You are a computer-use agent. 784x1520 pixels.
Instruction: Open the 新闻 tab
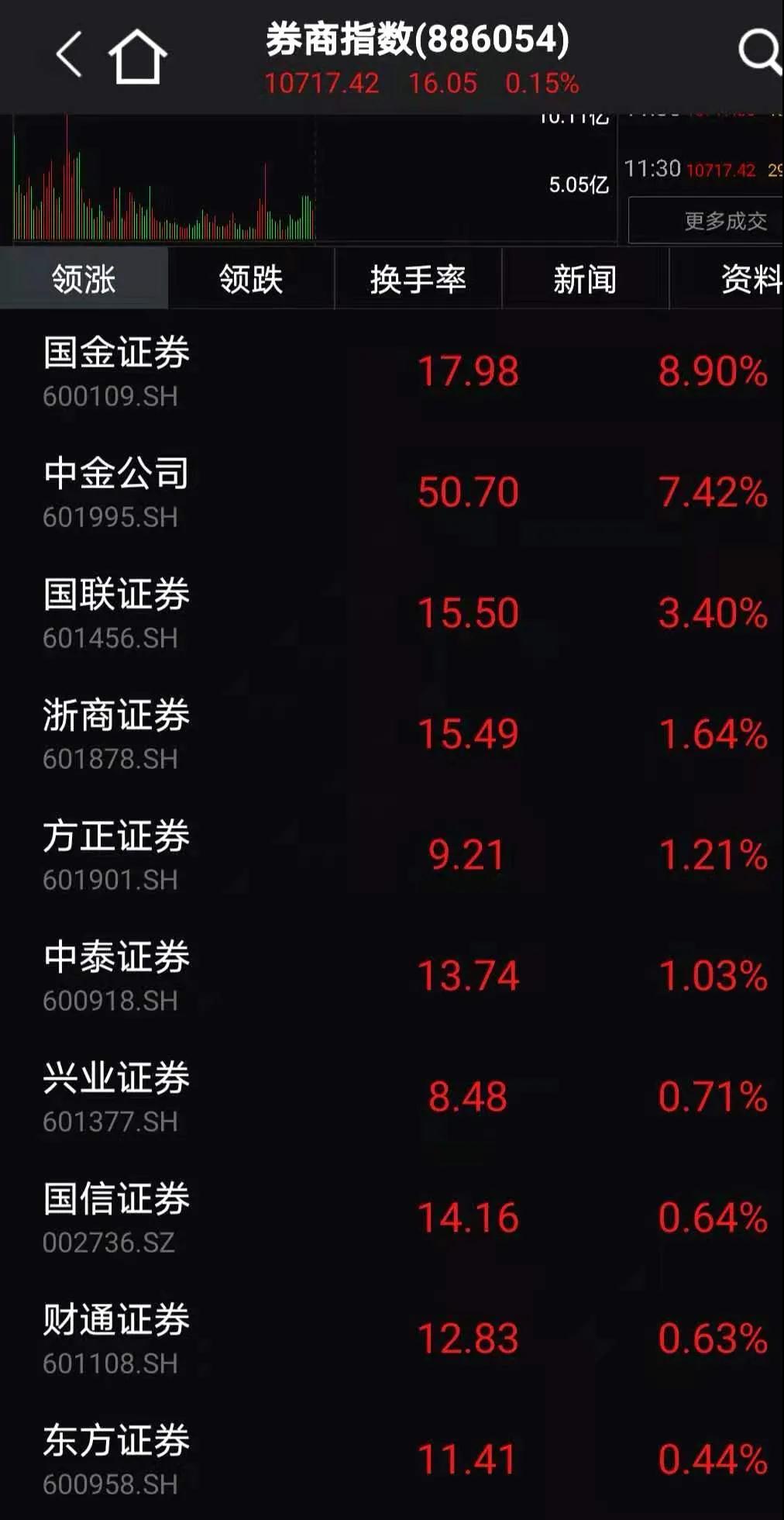pyautogui.click(x=585, y=278)
